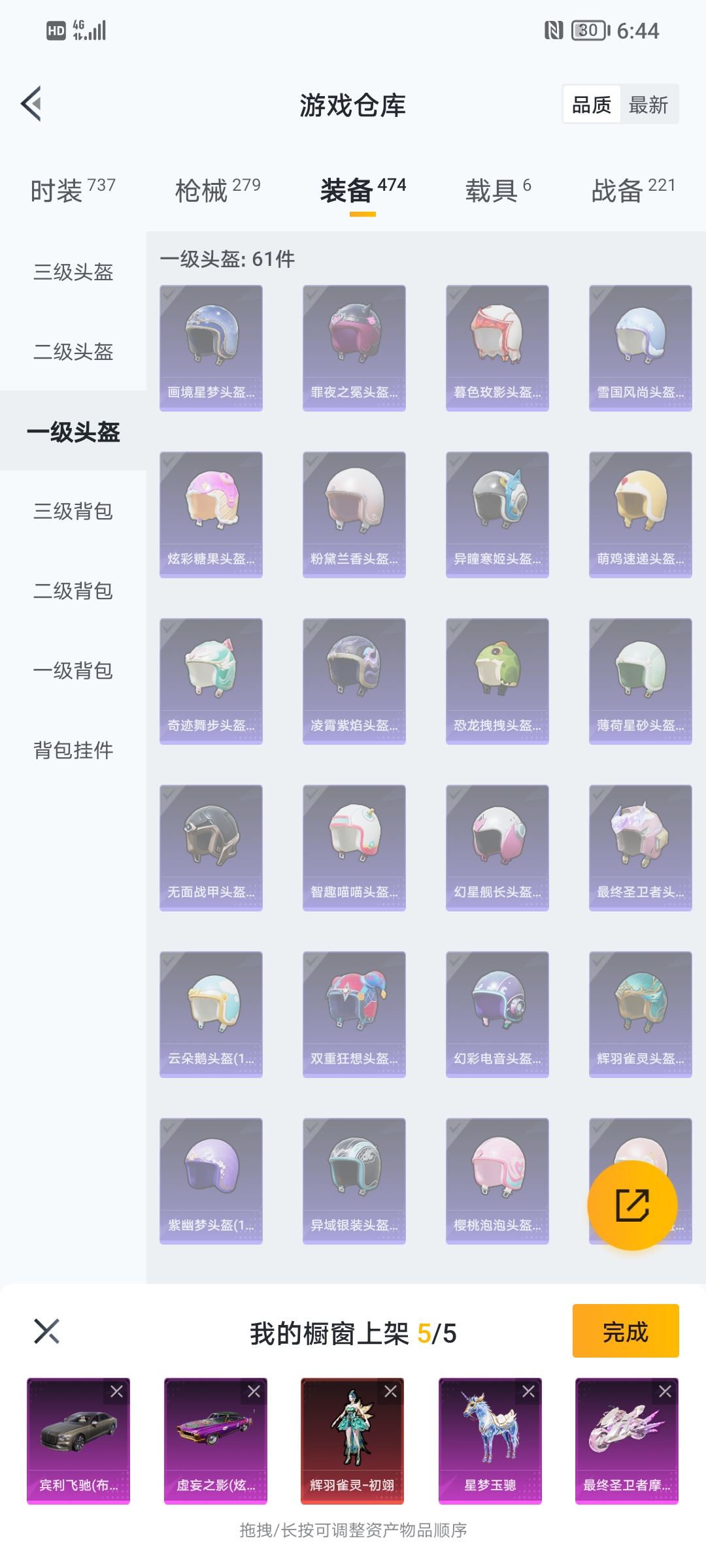Confirm showcase with 完成

(626, 1331)
